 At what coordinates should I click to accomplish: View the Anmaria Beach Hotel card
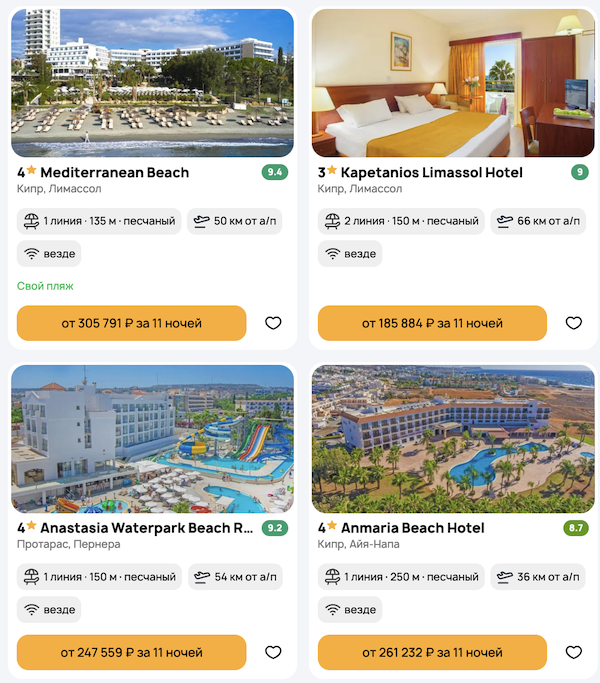click(413, 528)
